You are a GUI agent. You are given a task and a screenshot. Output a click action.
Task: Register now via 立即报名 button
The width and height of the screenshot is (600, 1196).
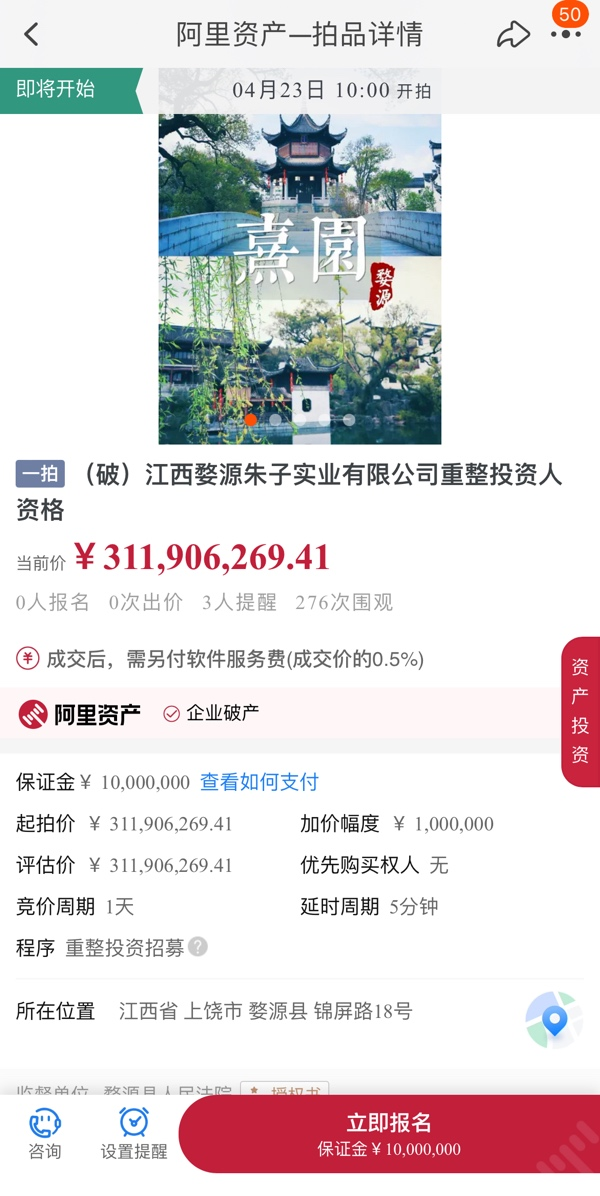pos(389,1133)
